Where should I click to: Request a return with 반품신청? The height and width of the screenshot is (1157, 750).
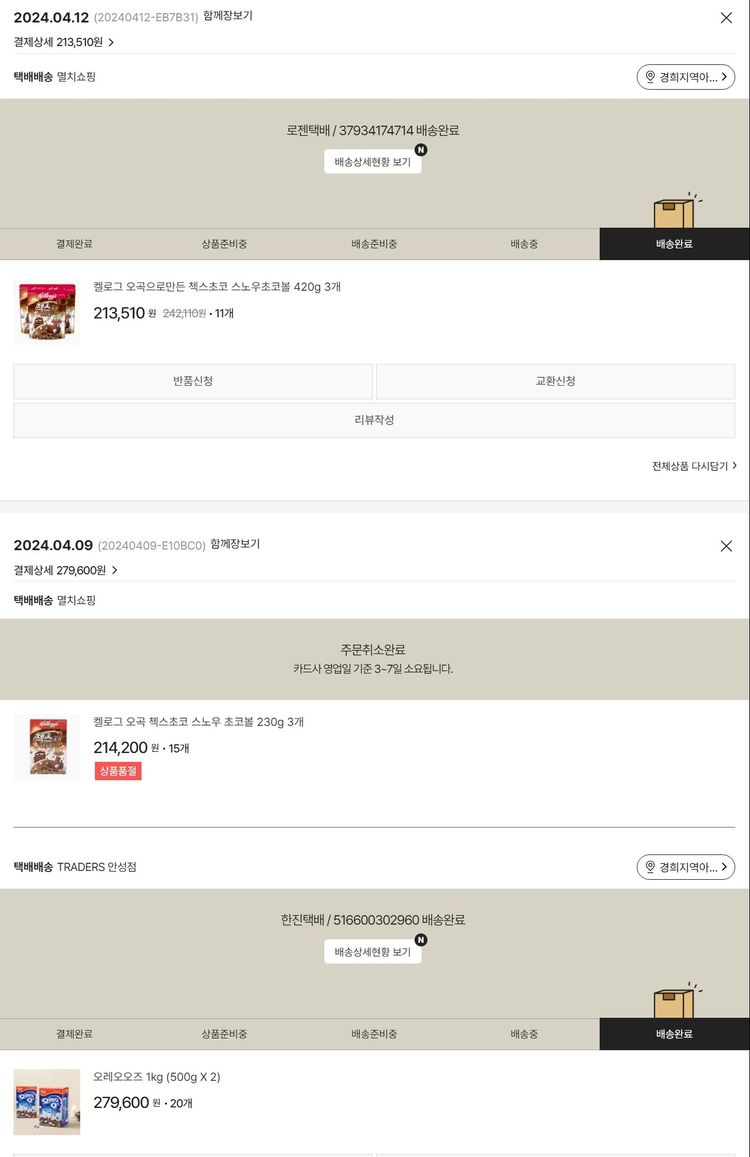tap(193, 381)
